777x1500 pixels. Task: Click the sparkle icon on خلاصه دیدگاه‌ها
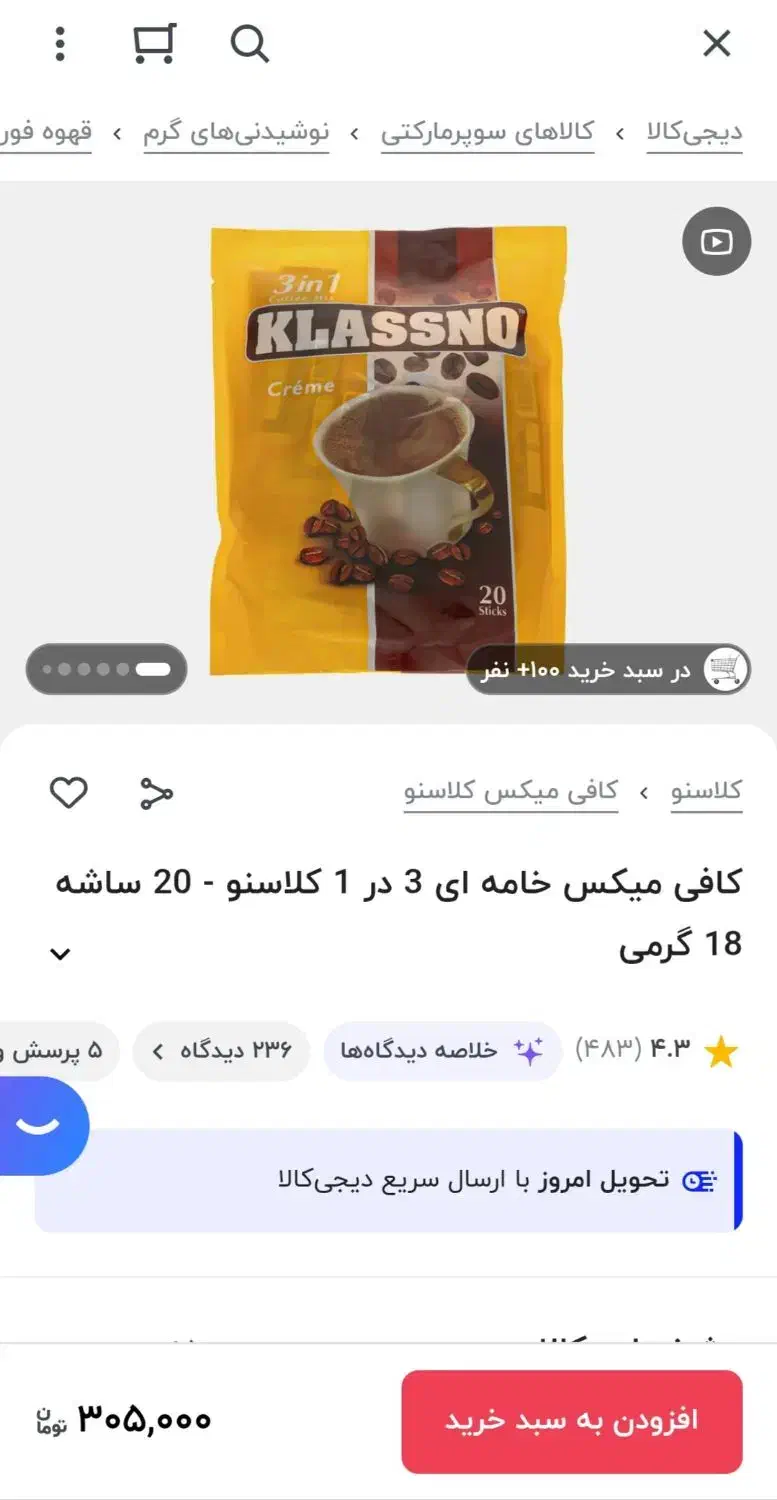(x=524, y=1050)
